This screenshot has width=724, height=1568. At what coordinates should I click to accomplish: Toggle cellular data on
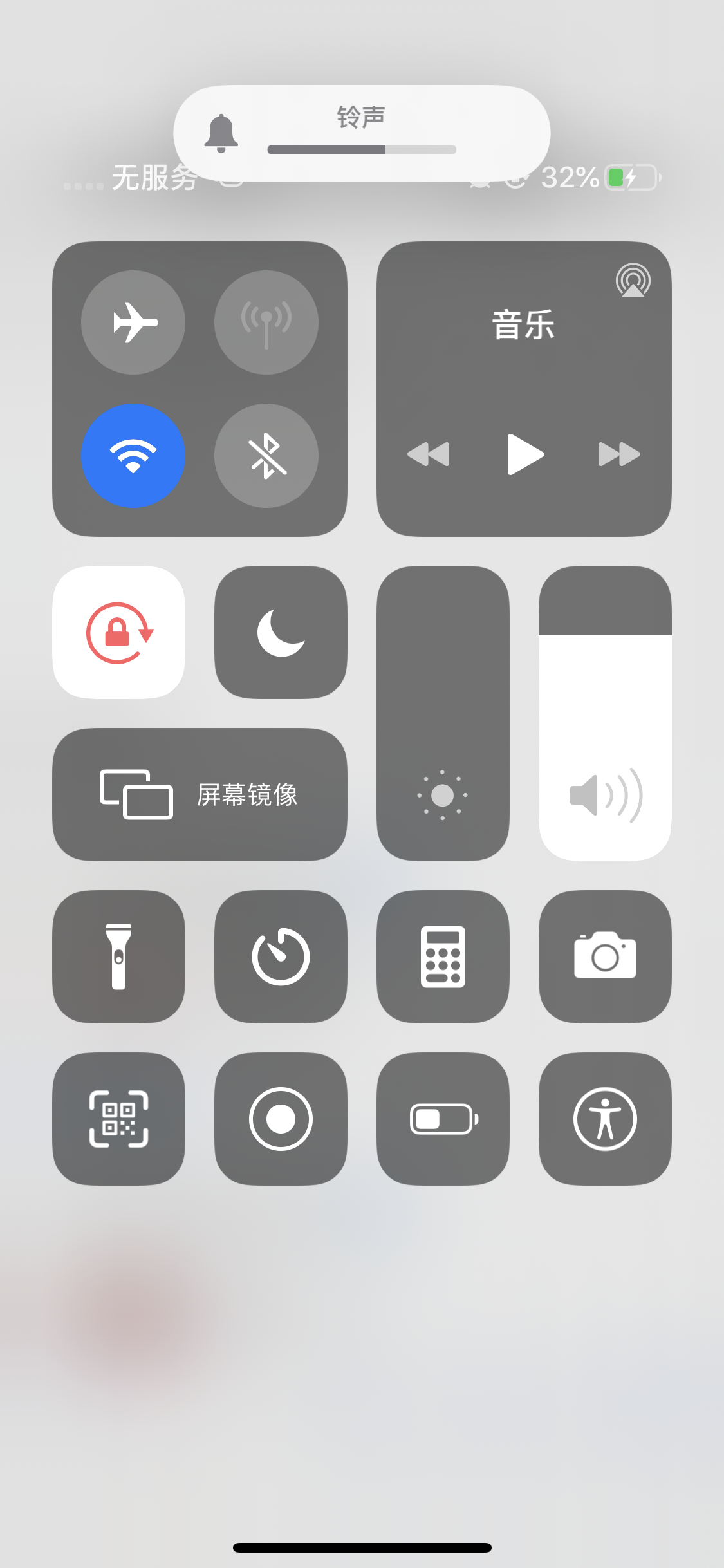(266, 322)
